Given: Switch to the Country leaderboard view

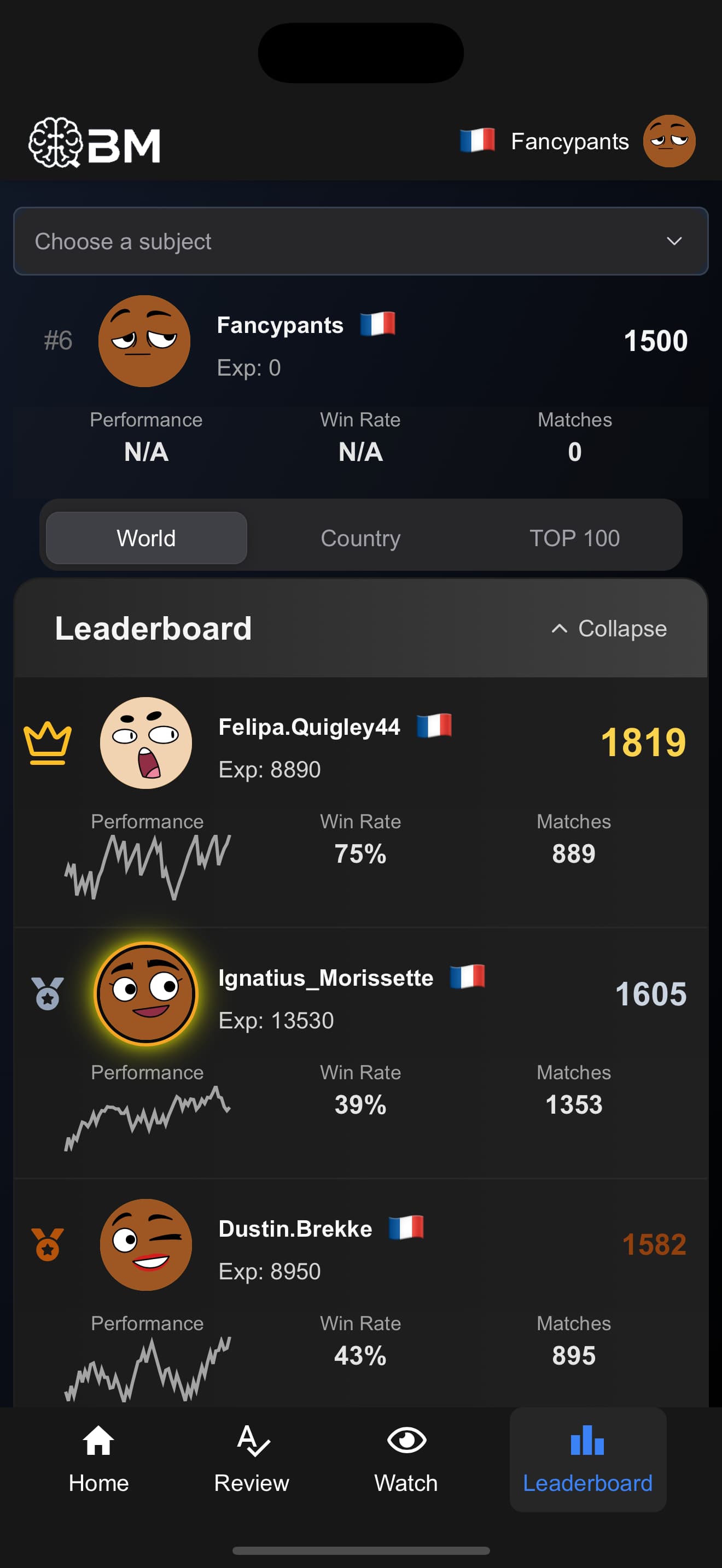Looking at the screenshot, I should (360, 537).
